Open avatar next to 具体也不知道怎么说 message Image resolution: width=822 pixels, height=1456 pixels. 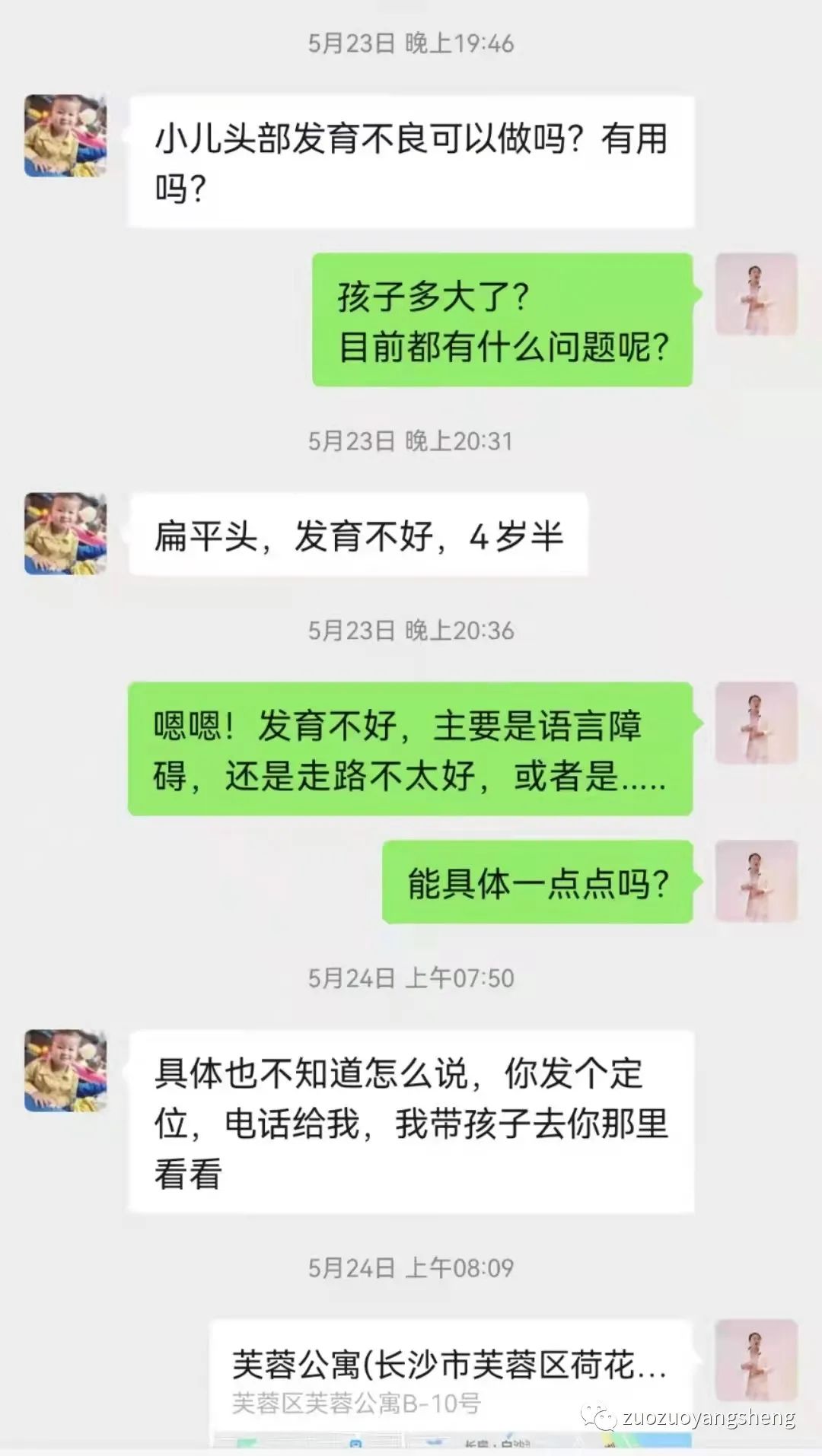pyautogui.click(x=65, y=1071)
